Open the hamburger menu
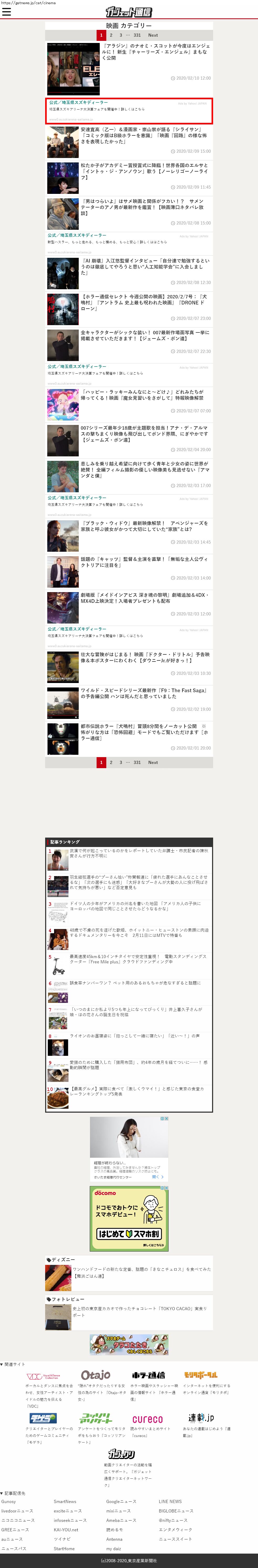 [x=7, y=12]
